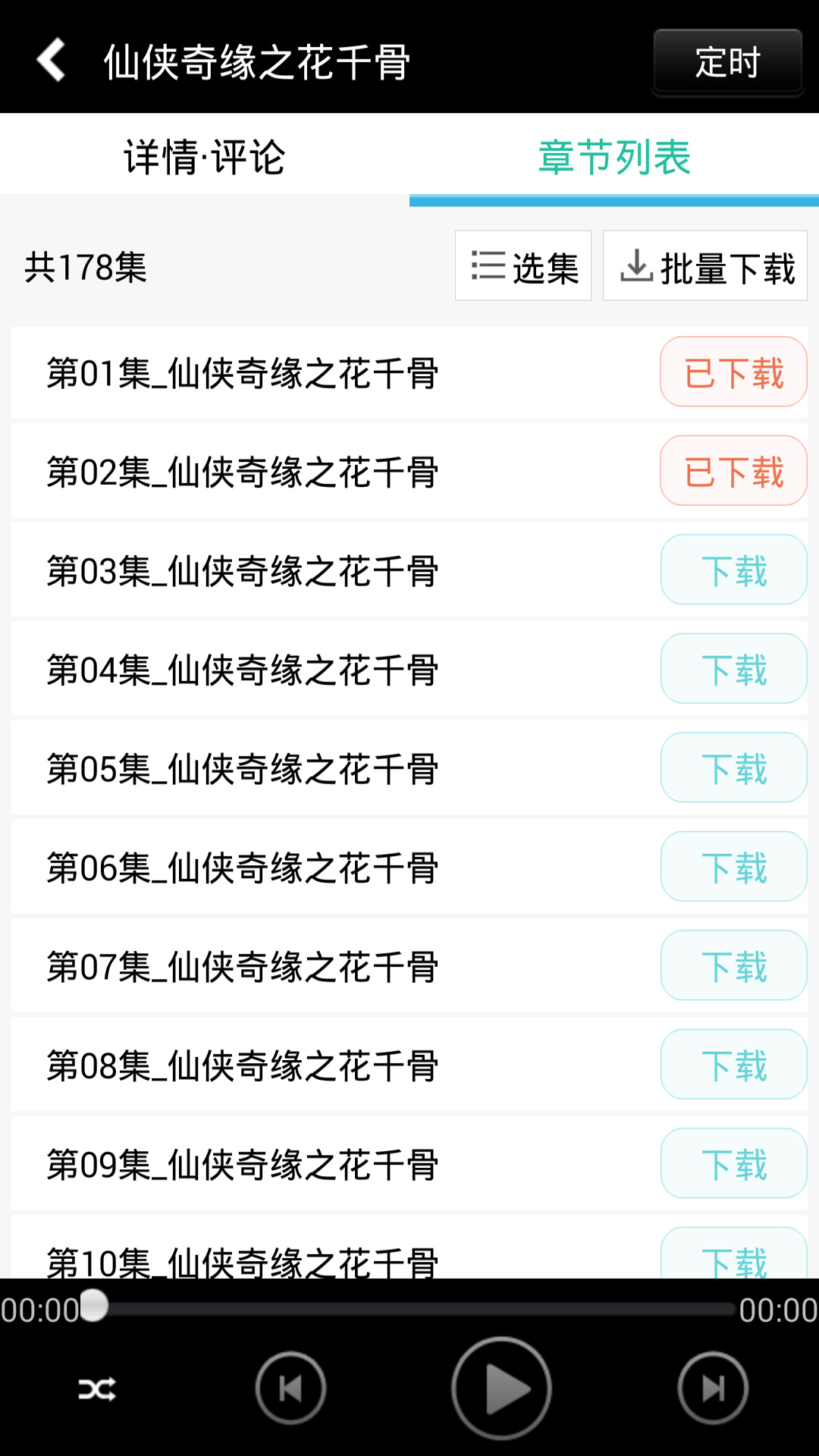Skip to the previous track
The height and width of the screenshot is (1456, 819).
(290, 1389)
